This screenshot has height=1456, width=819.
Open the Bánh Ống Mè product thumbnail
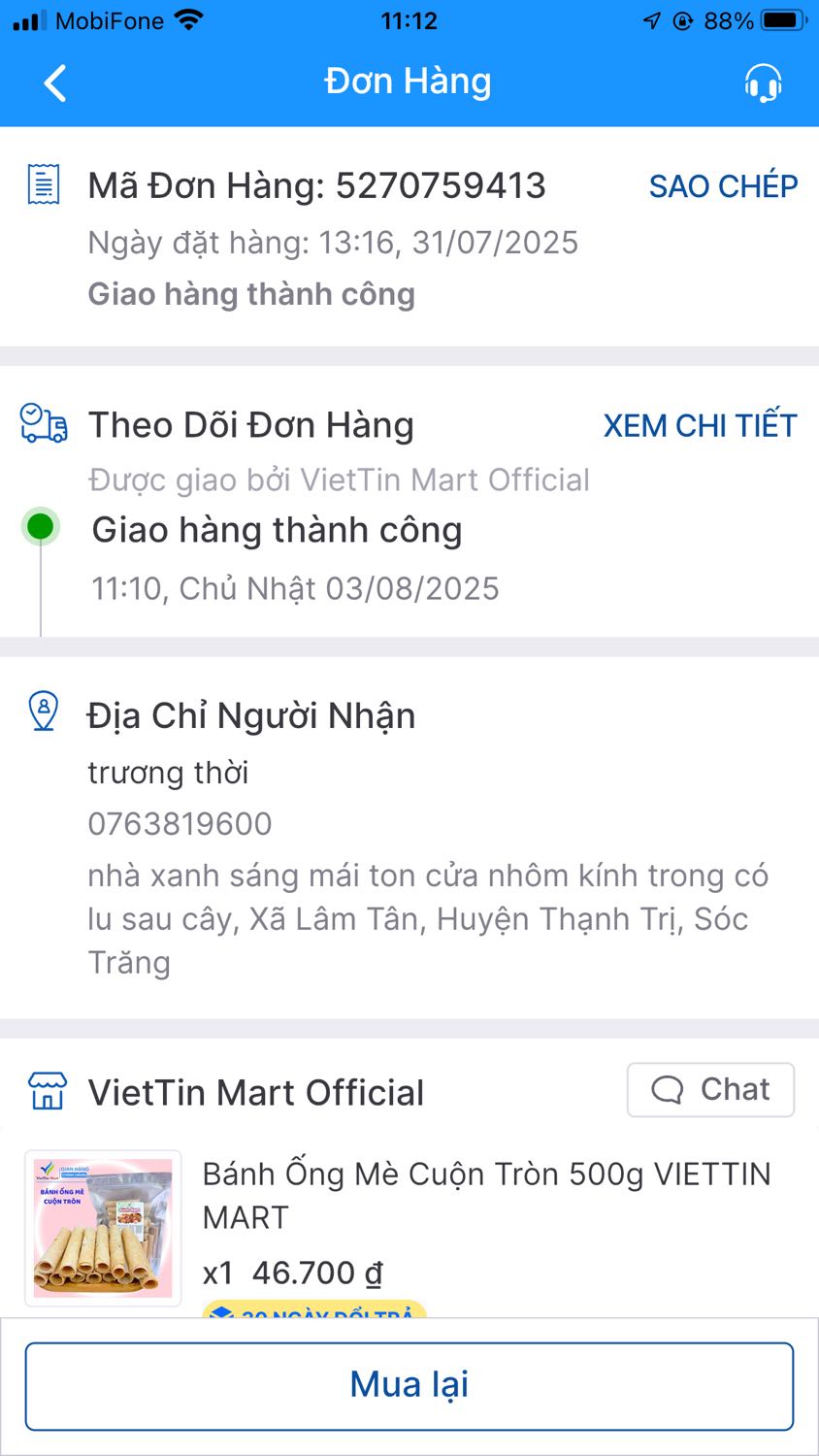[102, 1227]
